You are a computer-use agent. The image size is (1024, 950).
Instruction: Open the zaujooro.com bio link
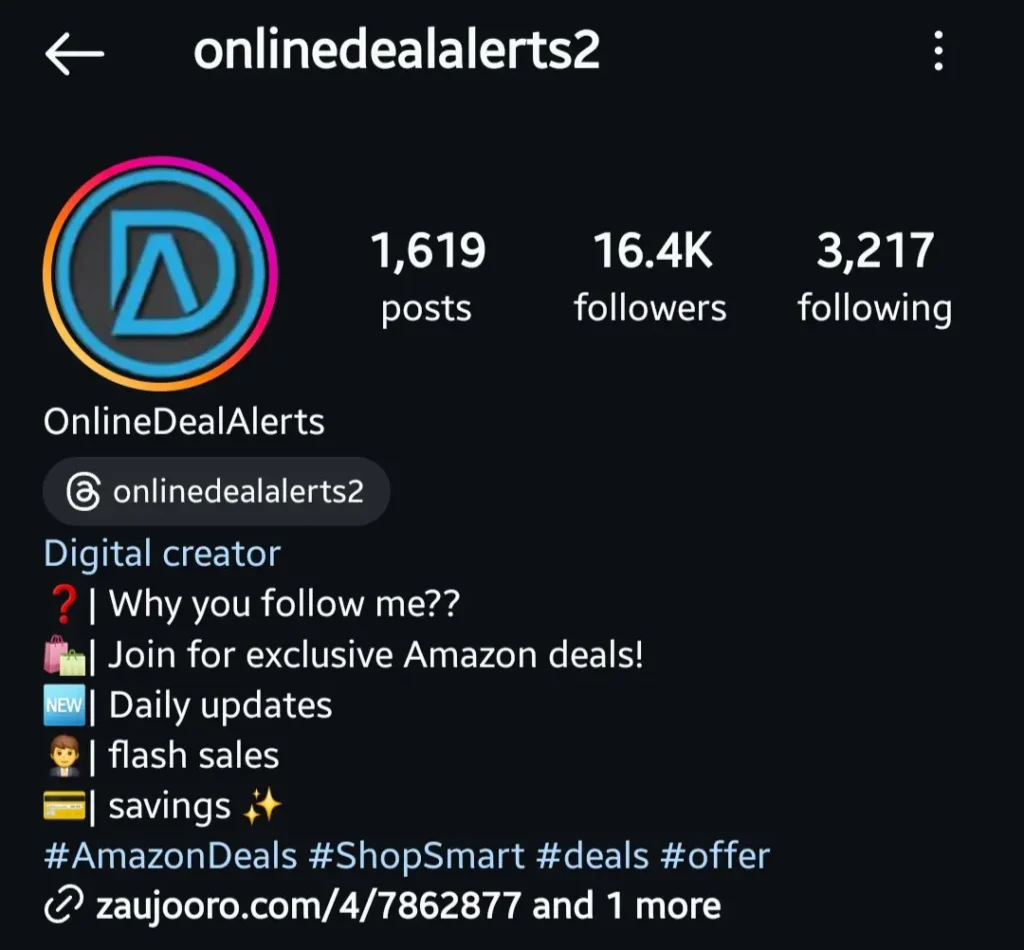[x=308, y=906]
